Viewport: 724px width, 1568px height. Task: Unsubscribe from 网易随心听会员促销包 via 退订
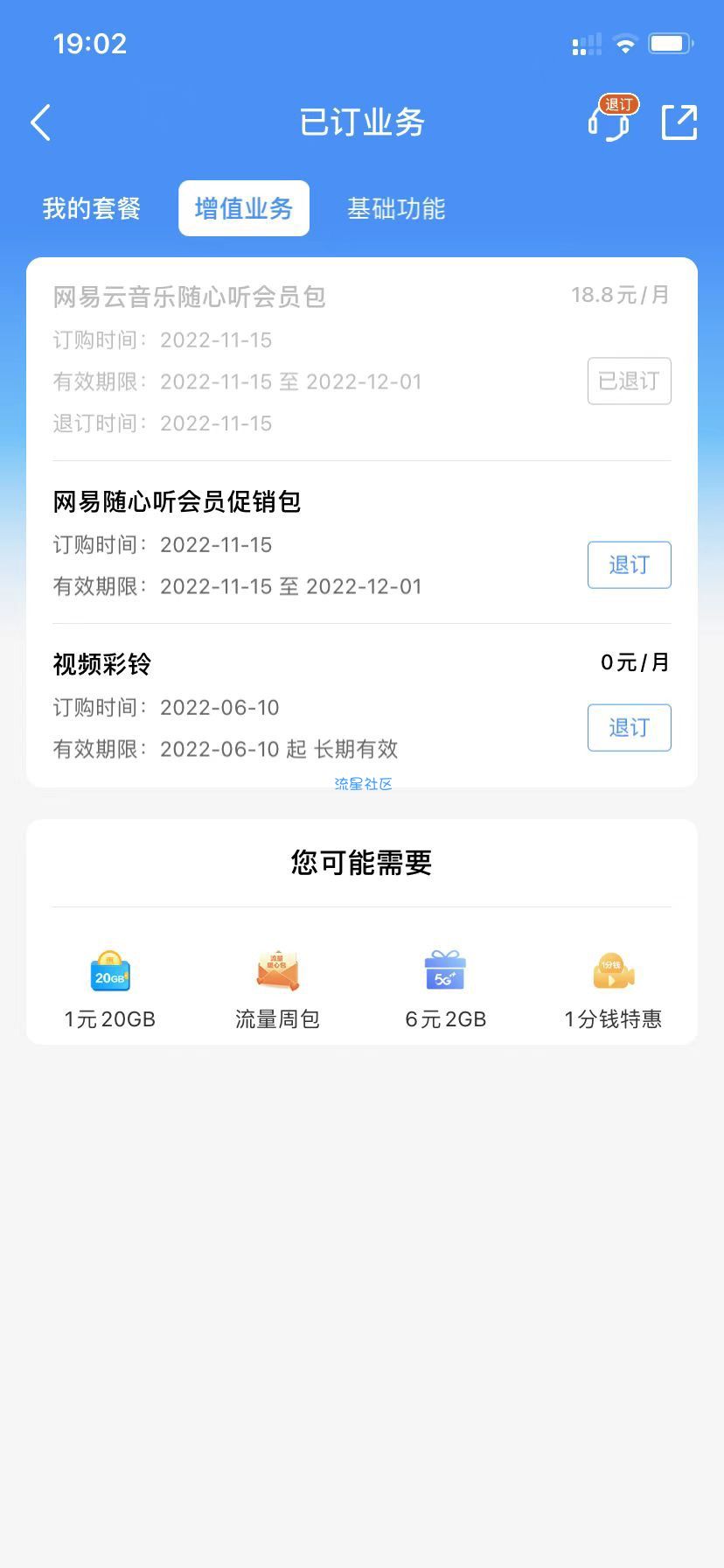coord(630,564)
